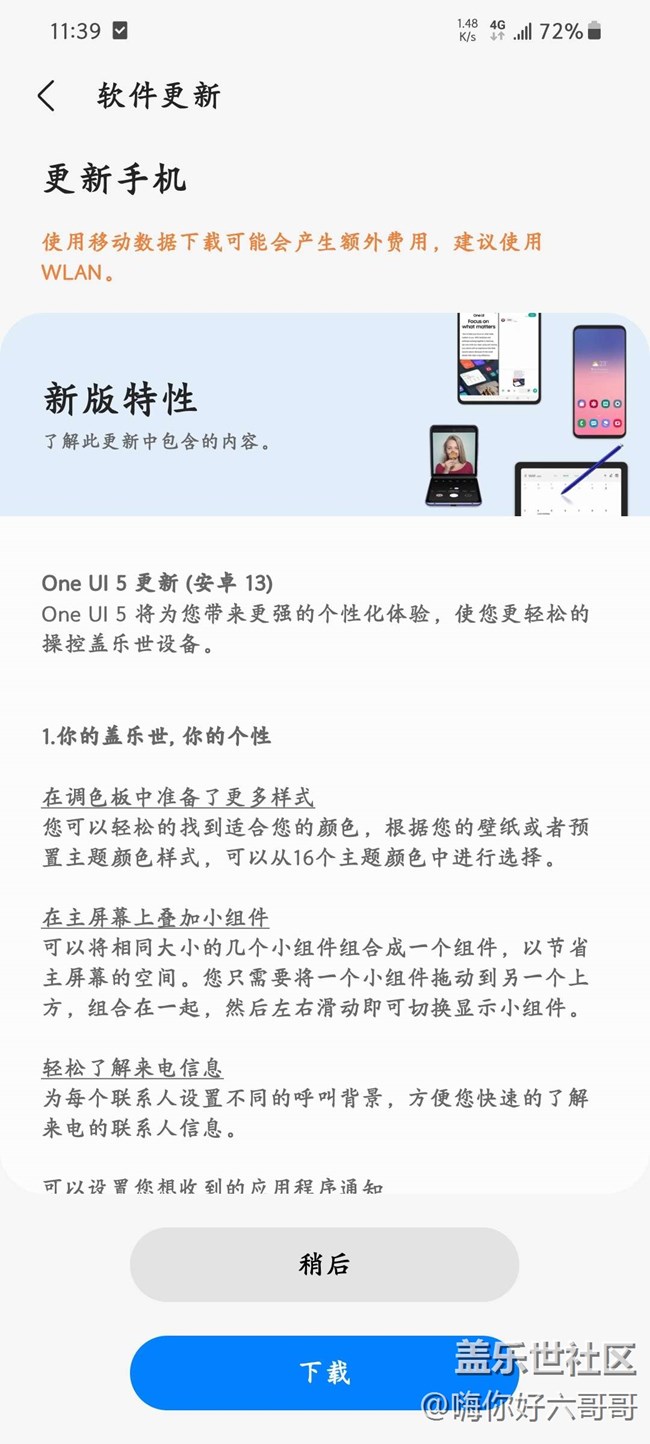This screenshot has width=650, height=1444.
Task: Tap 稍后 to postpone the update
Action: point(324,1264)
